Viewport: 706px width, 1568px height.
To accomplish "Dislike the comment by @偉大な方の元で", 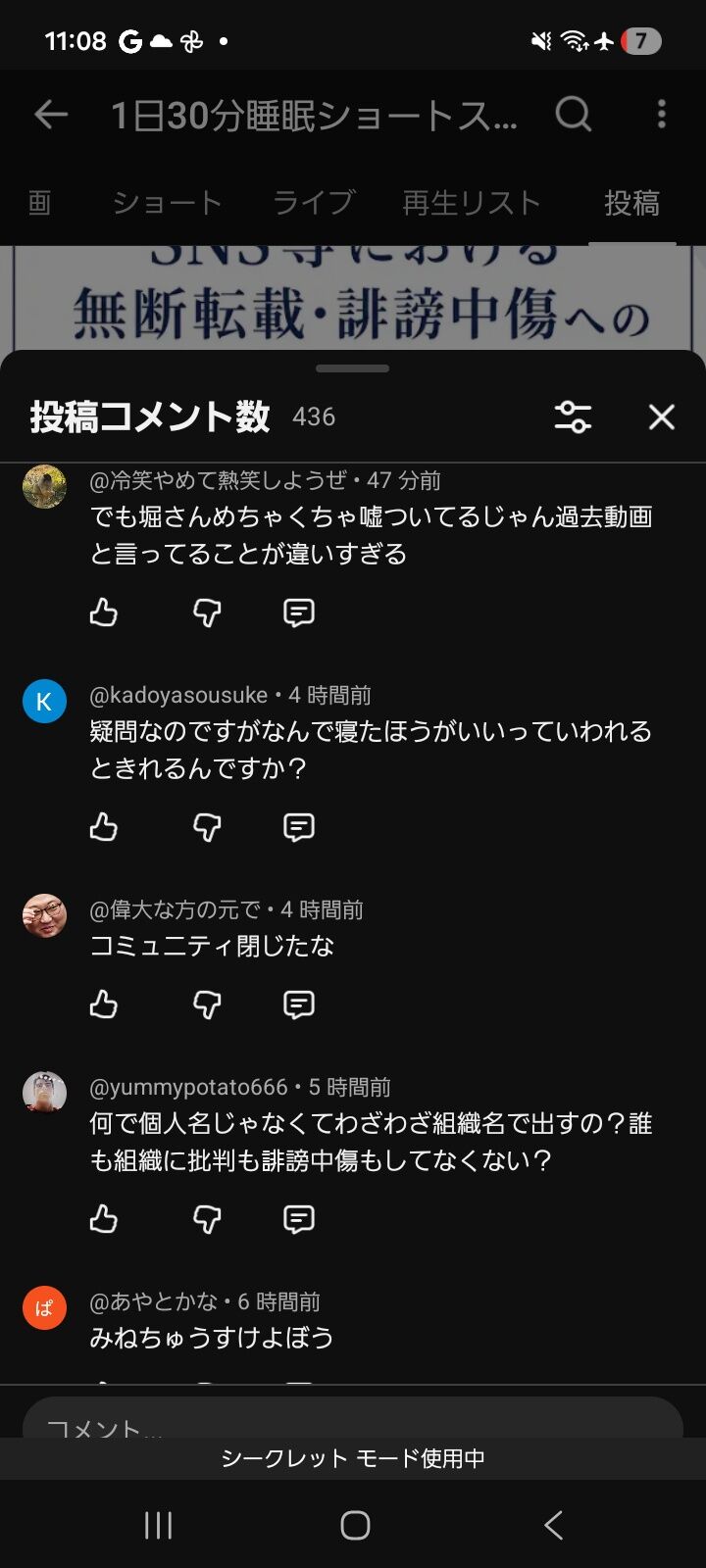I will 207,1004.
